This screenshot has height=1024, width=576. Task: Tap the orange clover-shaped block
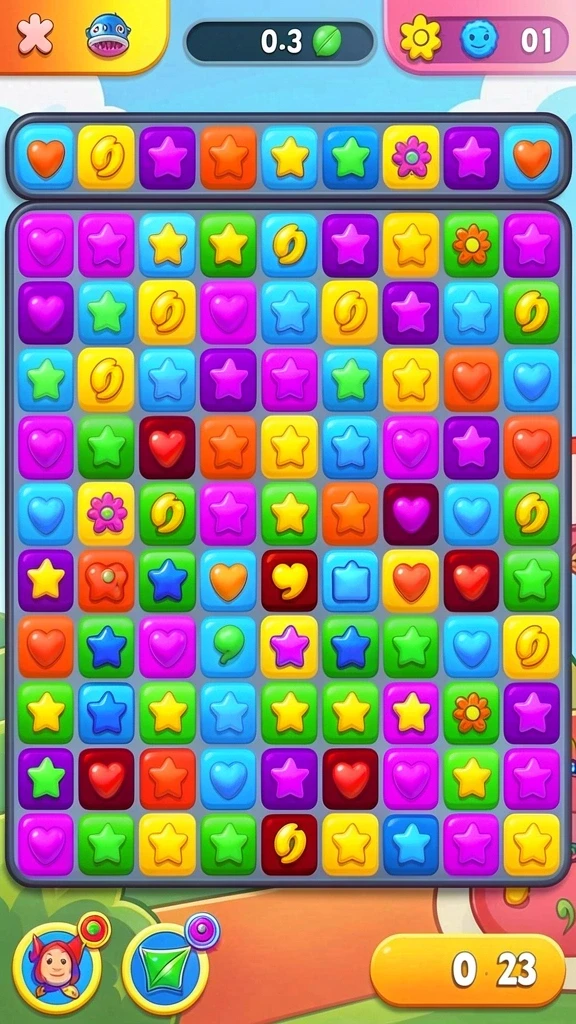pyautogui.click(x=106, y=581)
